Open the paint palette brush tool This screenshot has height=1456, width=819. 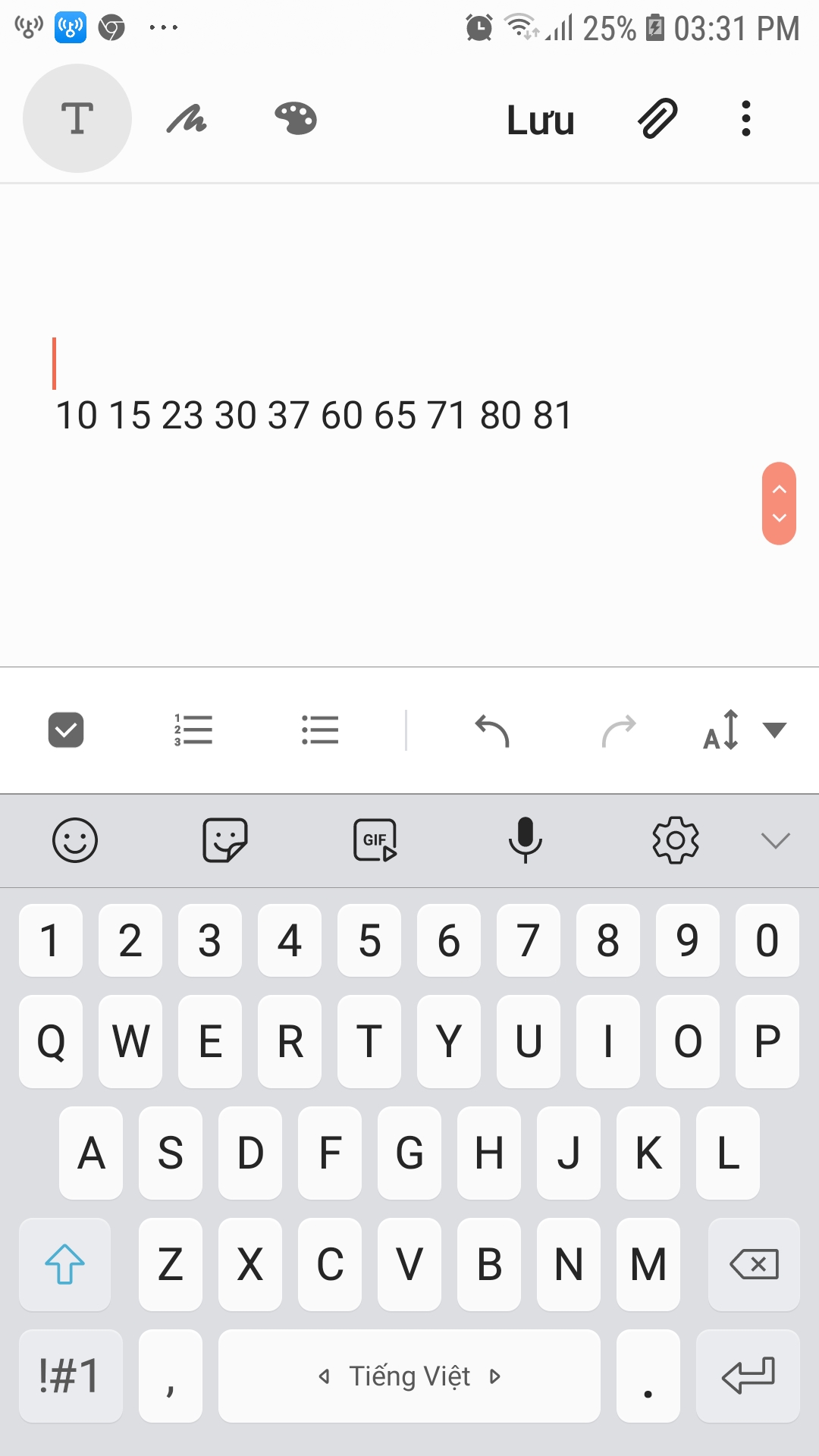(x=296, y=119)
